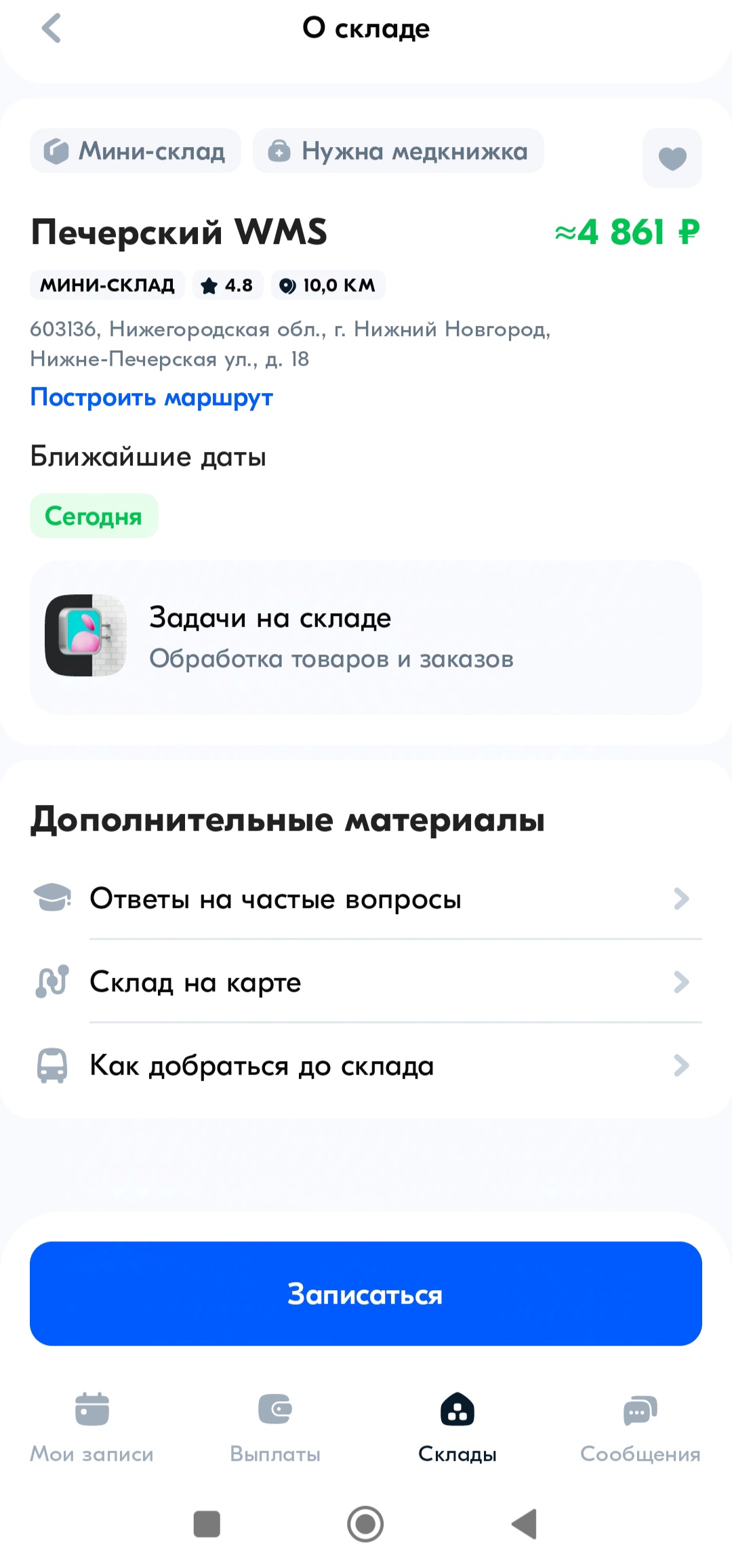Switch to the Мои записи tab
The height and width of the screenshot is (1568, 732).
pyautogui.click(x=92, y=1425)
